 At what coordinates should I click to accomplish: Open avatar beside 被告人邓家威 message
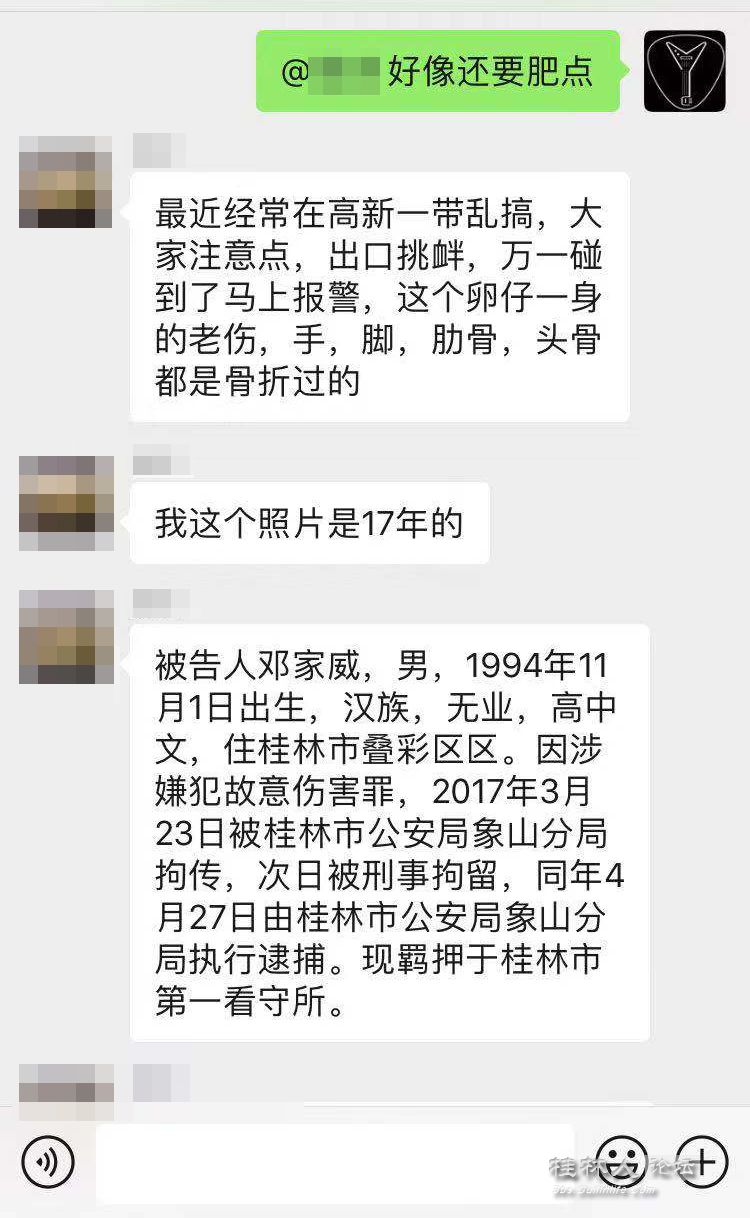pyautogui.click(x=66, y=637)
